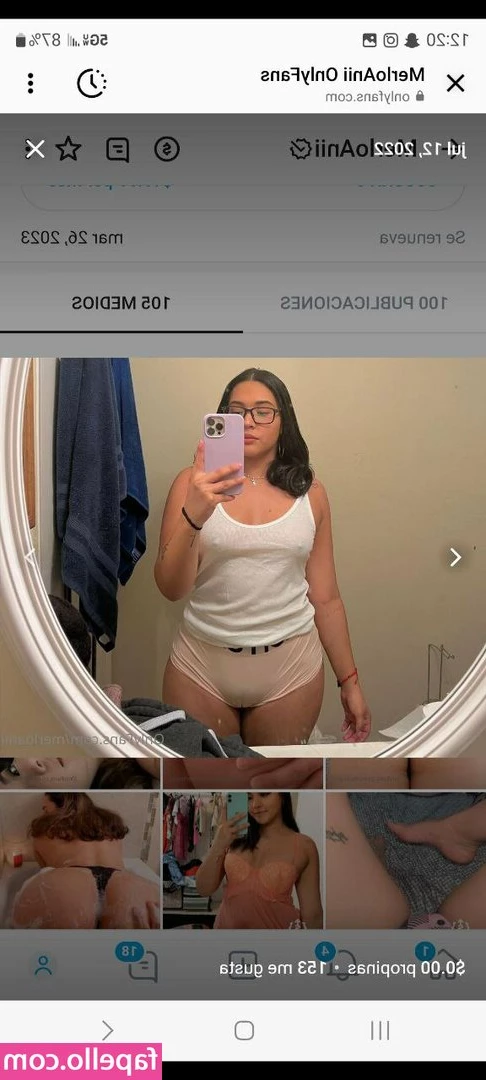Viewport: 486px width, 1080px height.
Task: Open system recent apps
Action: pos(379,1030)
